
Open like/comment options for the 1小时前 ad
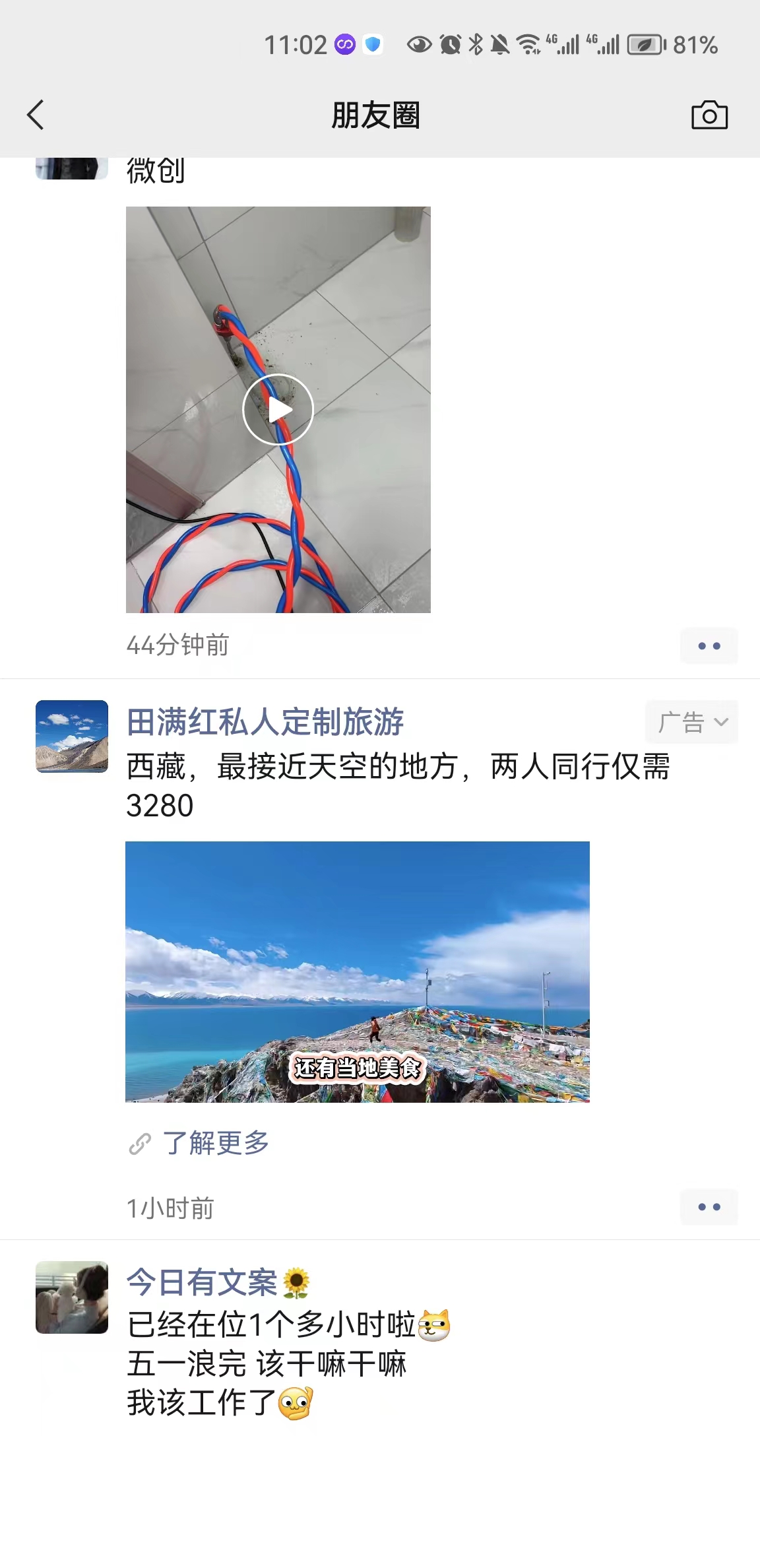[709, 1207]
